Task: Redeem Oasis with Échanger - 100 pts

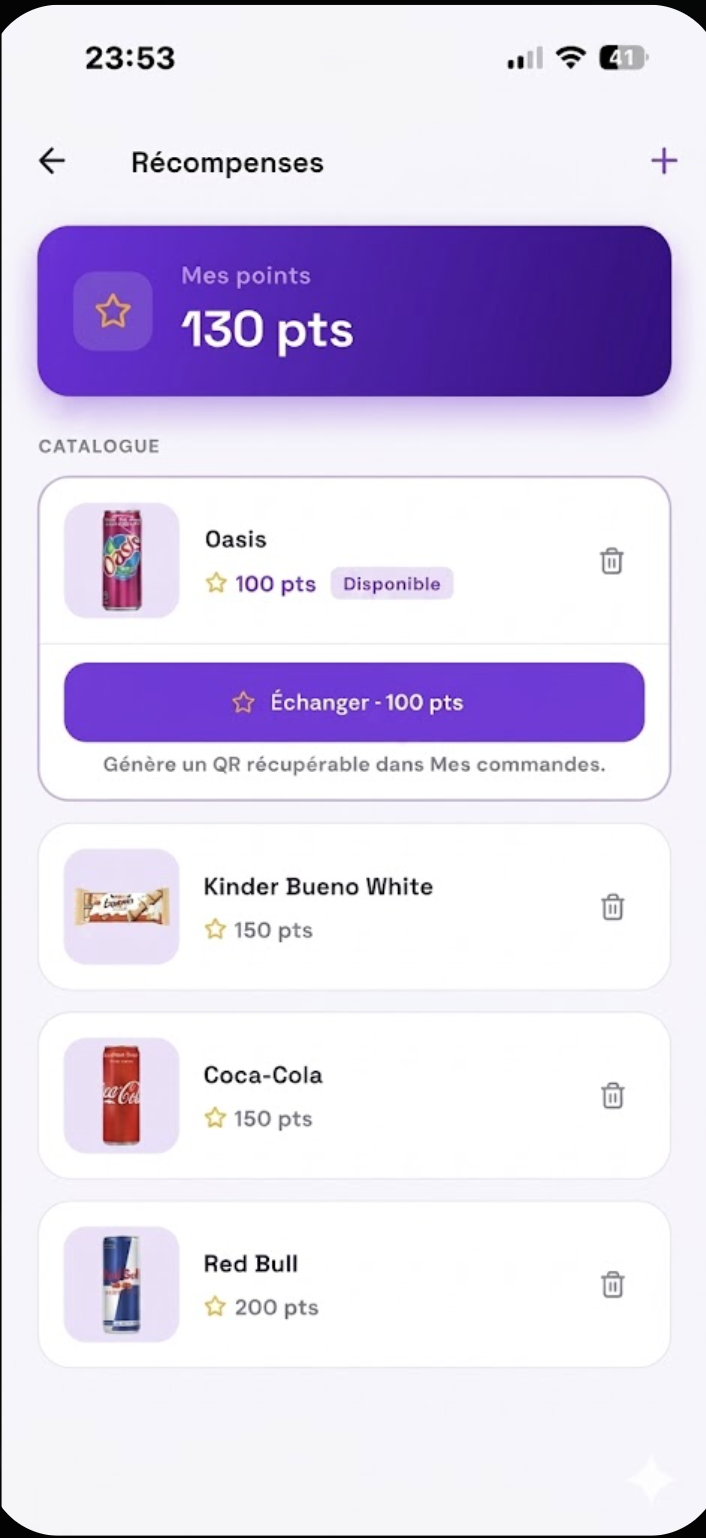Action: click(354, 702)
